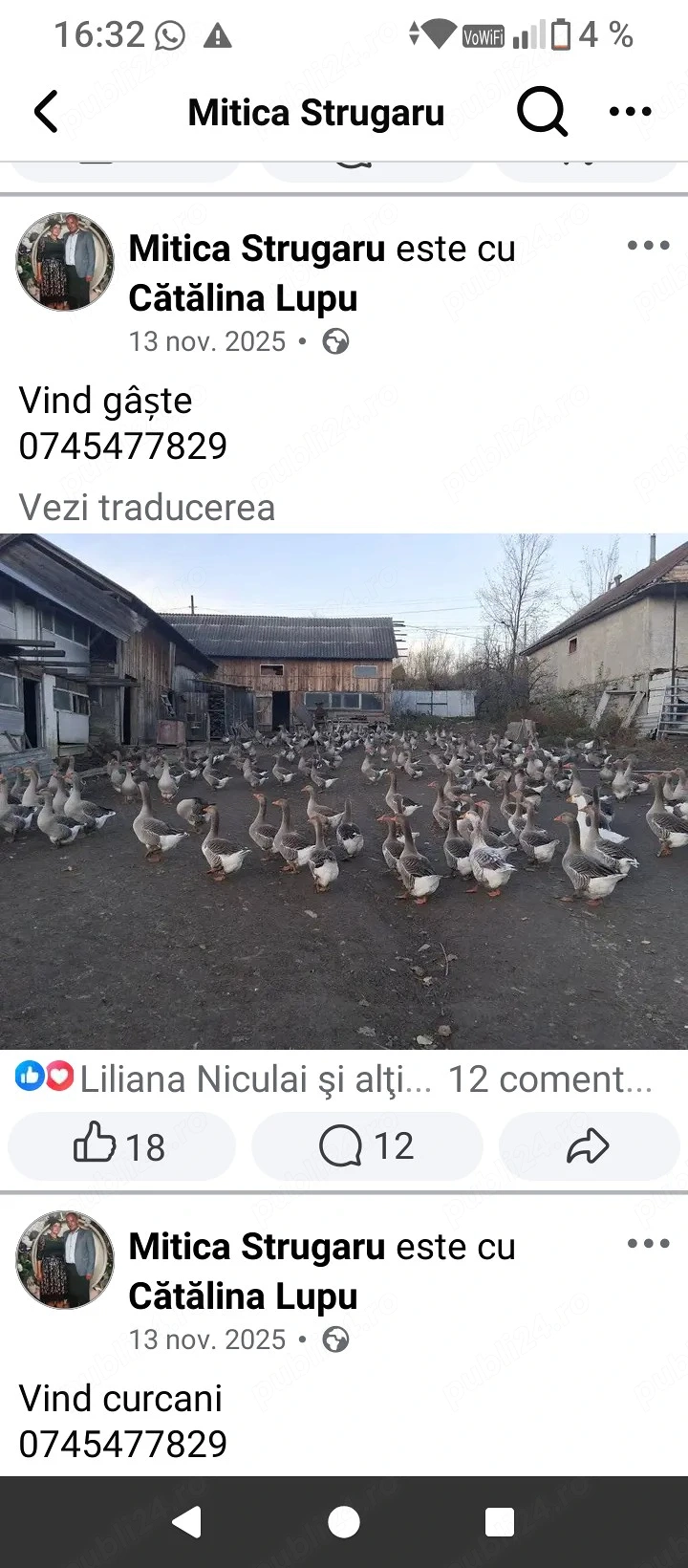
Task: Open the three-dot menu on the geese post
Action: [x=648, y=245]
